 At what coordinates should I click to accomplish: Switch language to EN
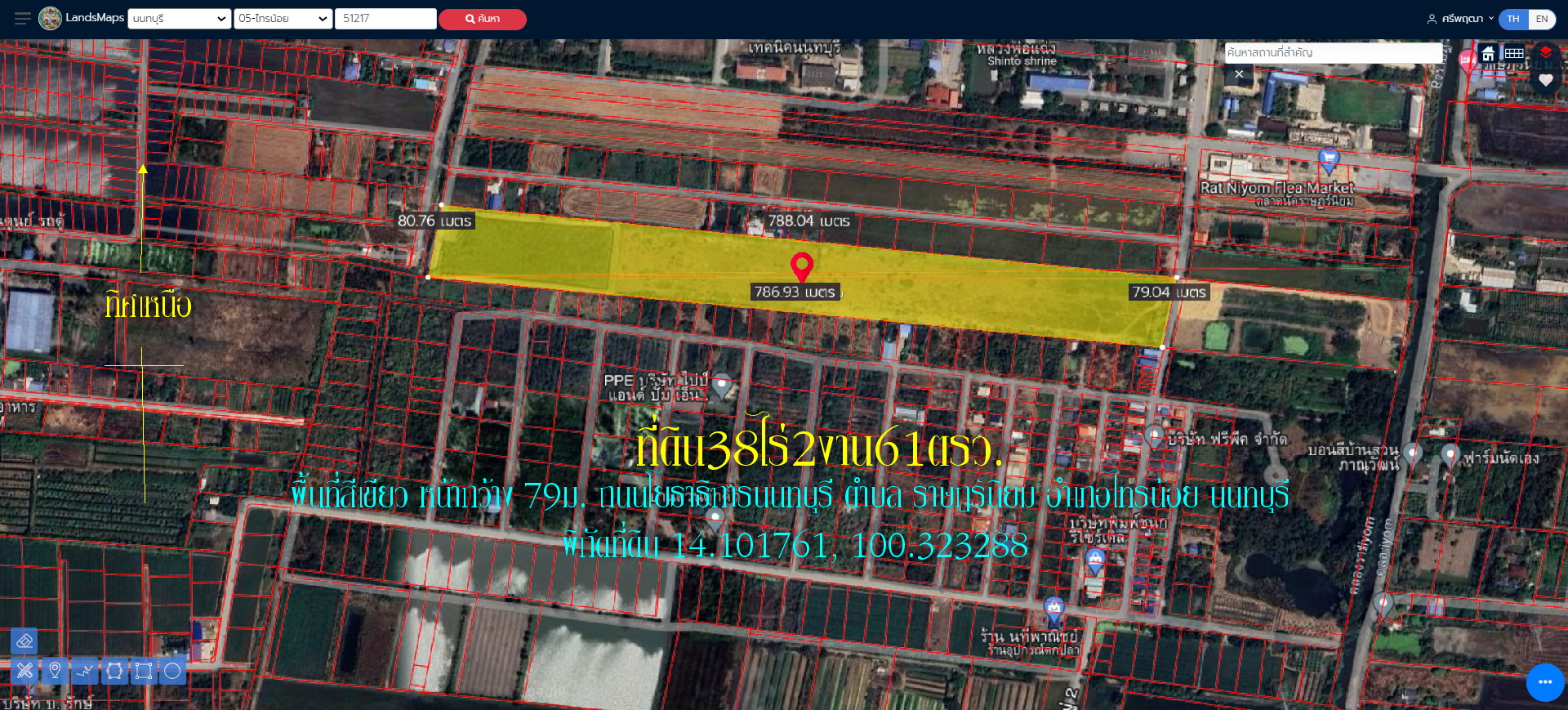pos(1542,19)
